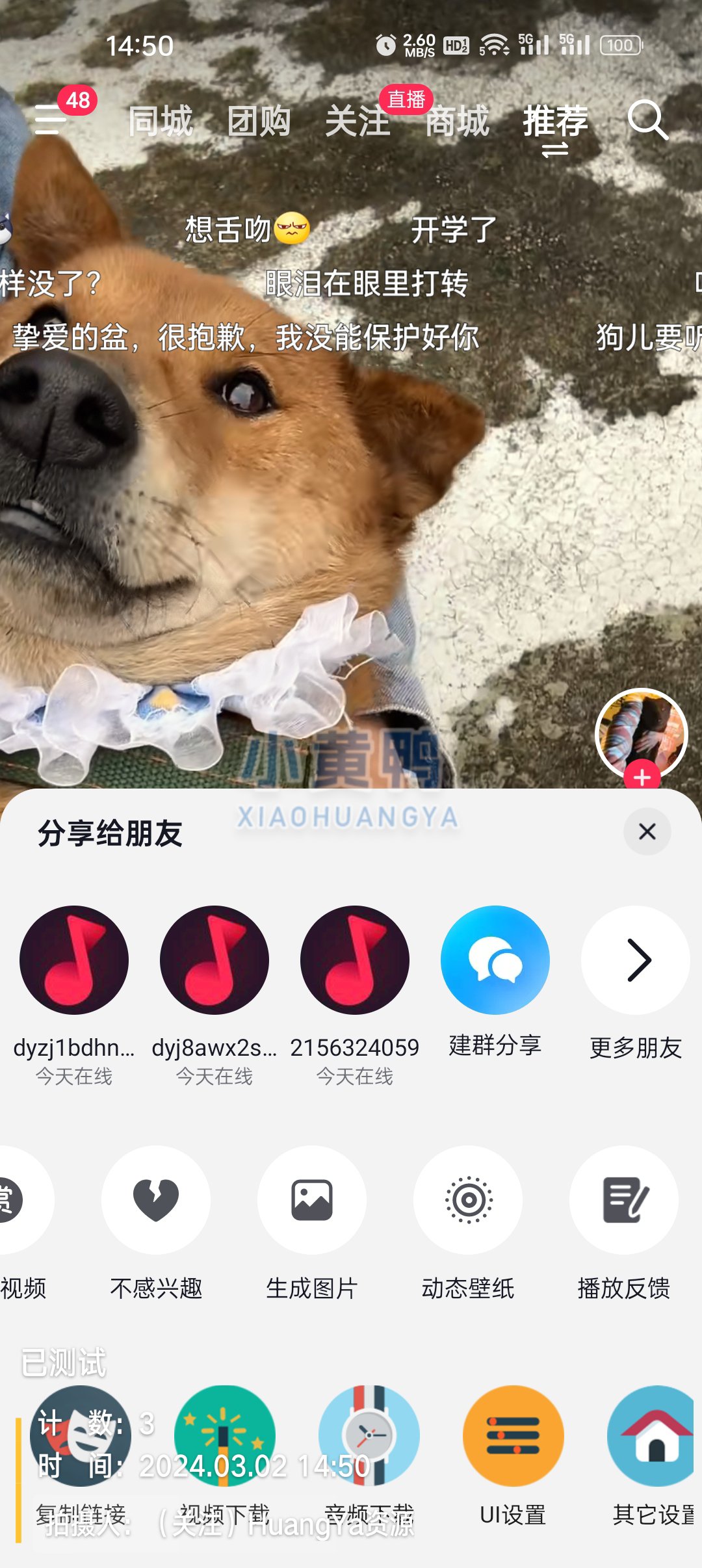Switch to the 同城 tab
702x1568 pixels.
click(161, 122)
